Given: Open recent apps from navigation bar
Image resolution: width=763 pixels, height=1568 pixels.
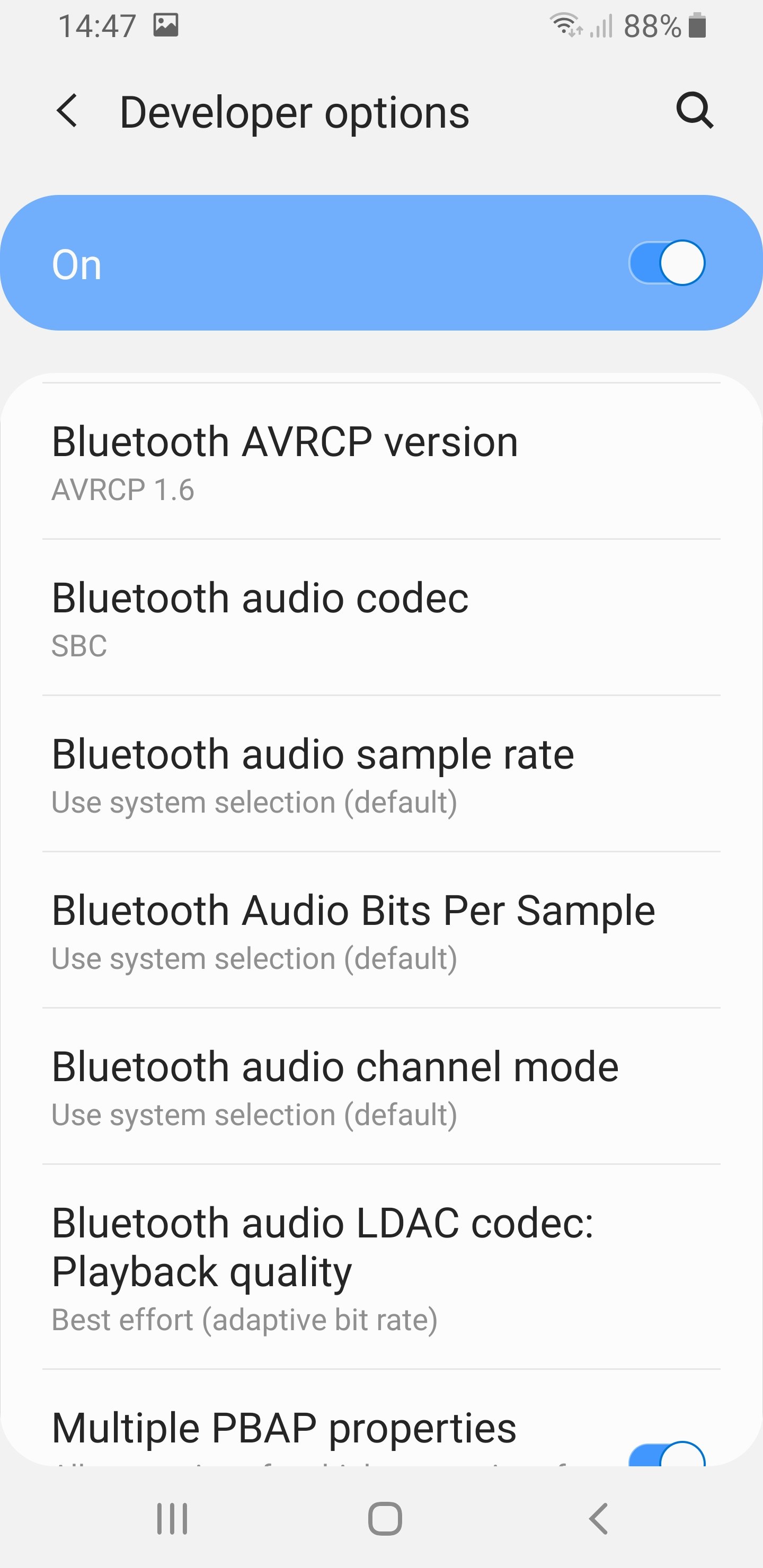Looking at the screenshot, I should 172,1519.
